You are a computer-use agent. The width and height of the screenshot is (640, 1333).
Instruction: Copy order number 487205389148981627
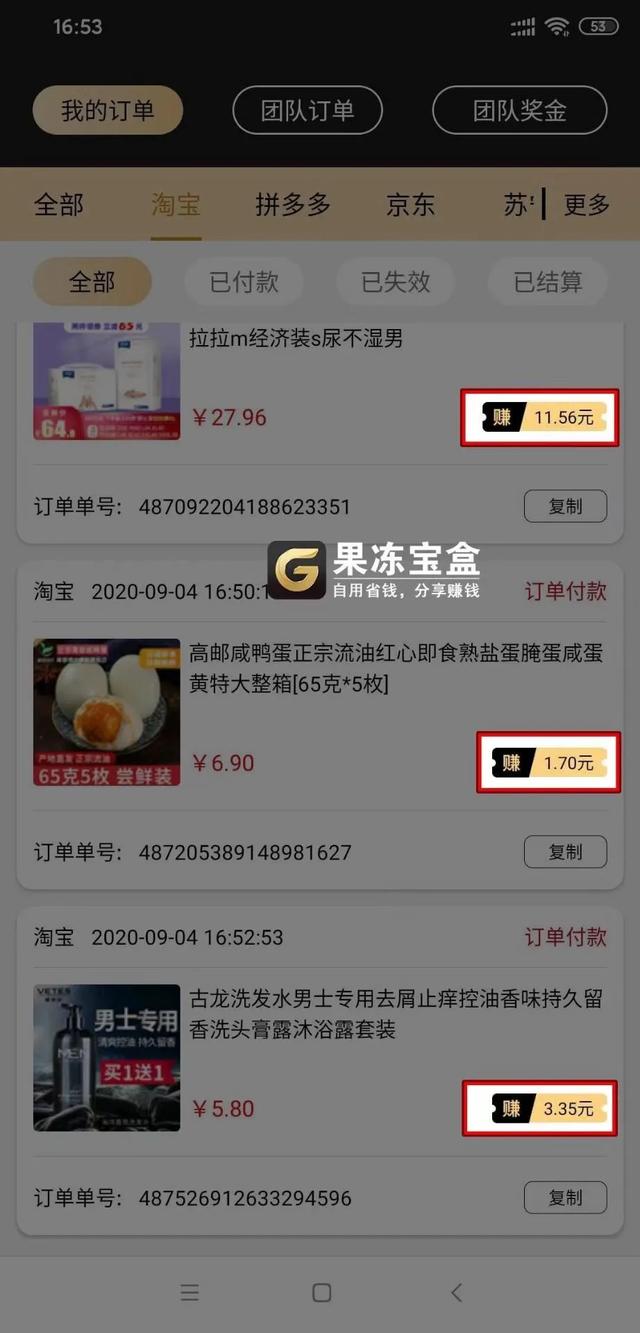566,852
